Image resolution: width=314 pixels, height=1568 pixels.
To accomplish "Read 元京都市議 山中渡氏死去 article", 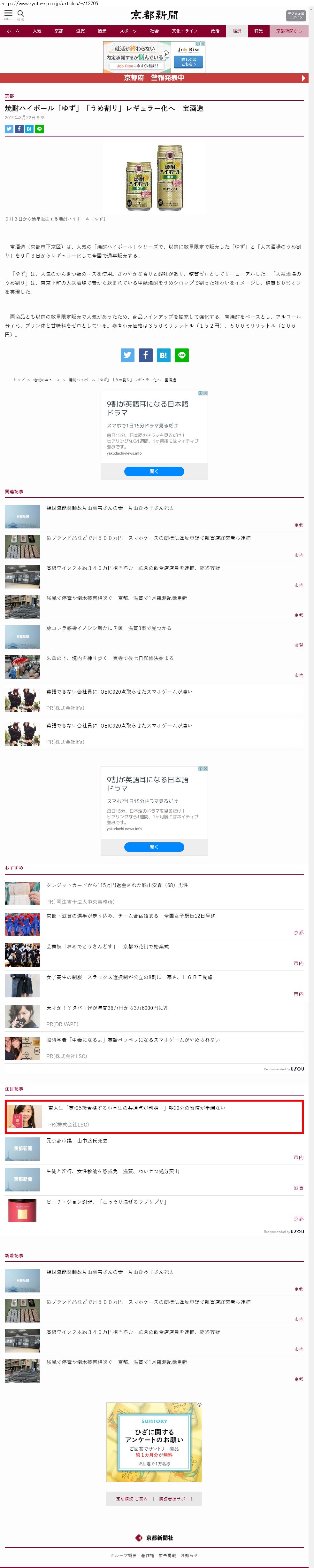I will click(x=77, y=1141).
